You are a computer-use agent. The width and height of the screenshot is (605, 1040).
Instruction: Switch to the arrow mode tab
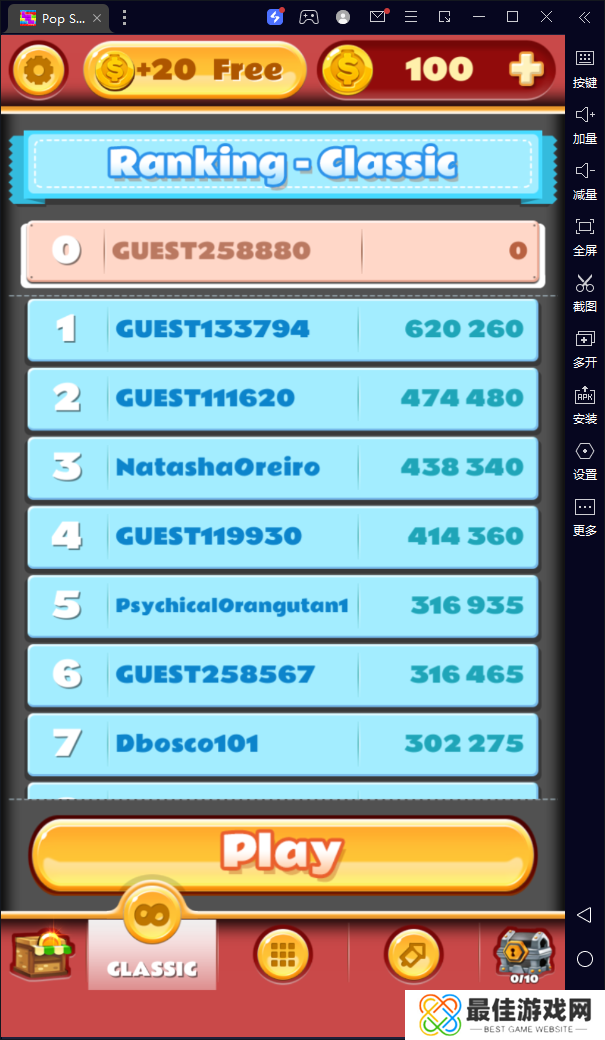[x=413, y=954]
